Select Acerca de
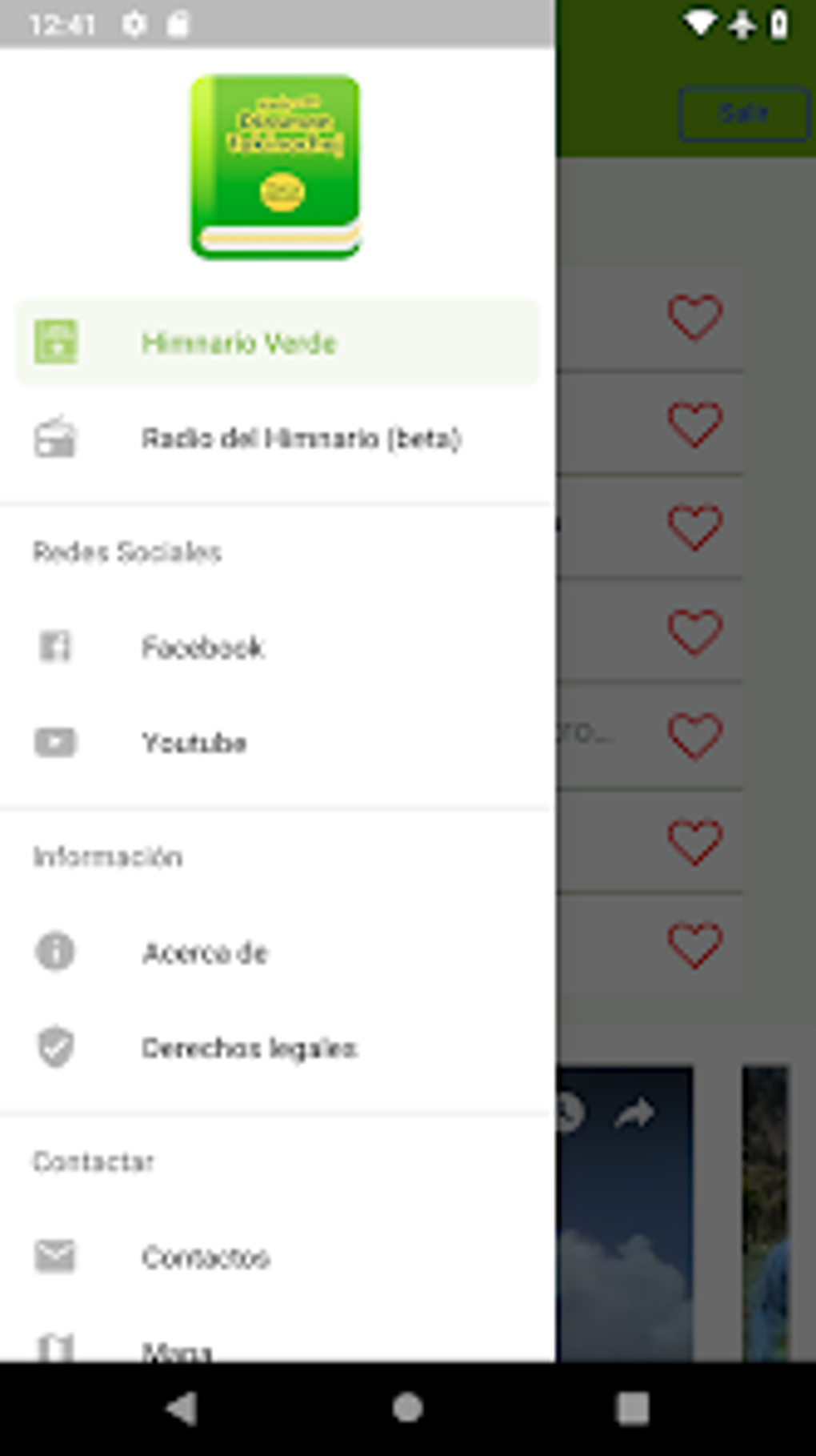816x1456 pixels. point(278,952)
